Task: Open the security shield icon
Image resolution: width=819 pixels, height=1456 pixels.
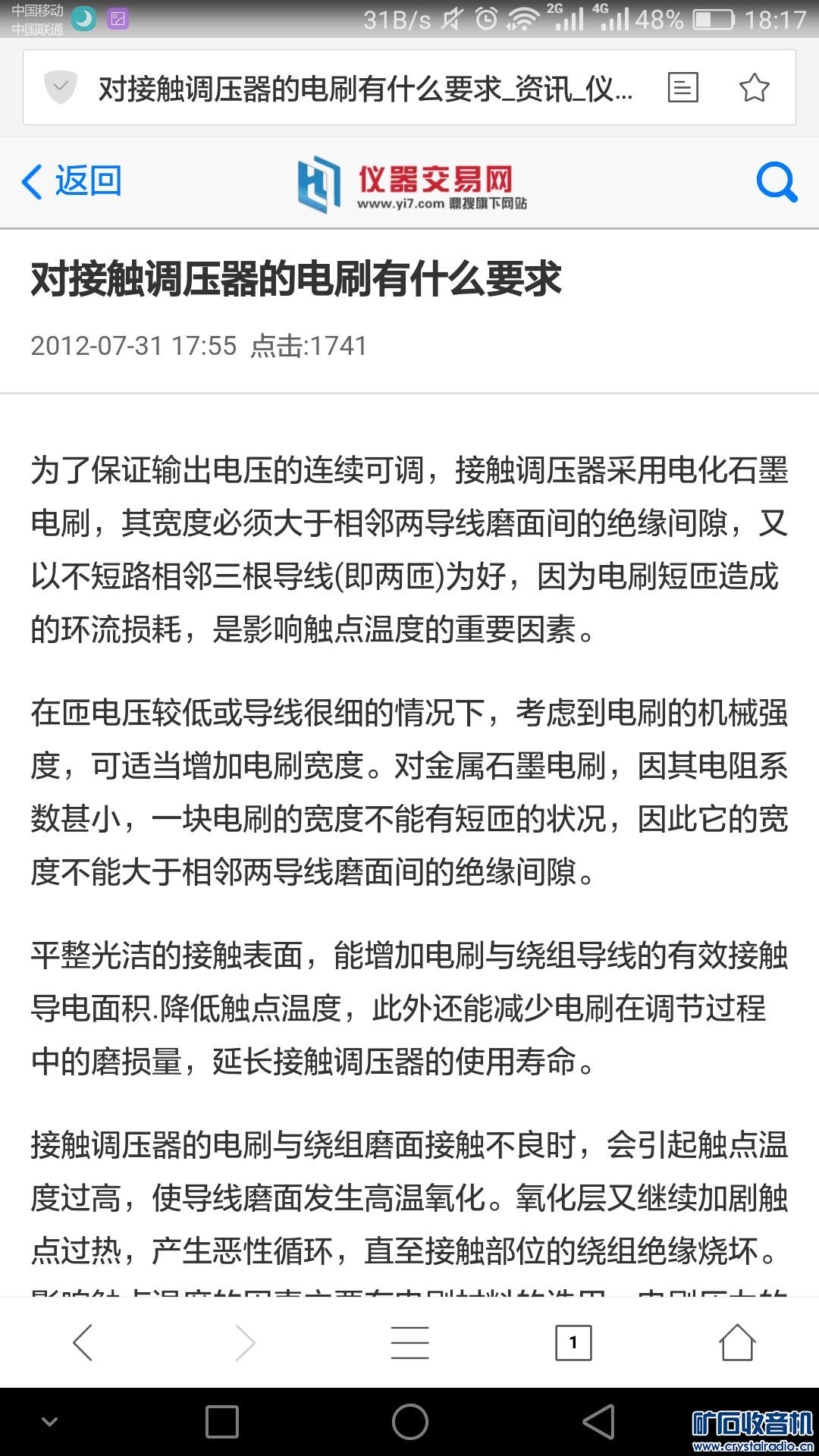Action: (x=61, y=87)
